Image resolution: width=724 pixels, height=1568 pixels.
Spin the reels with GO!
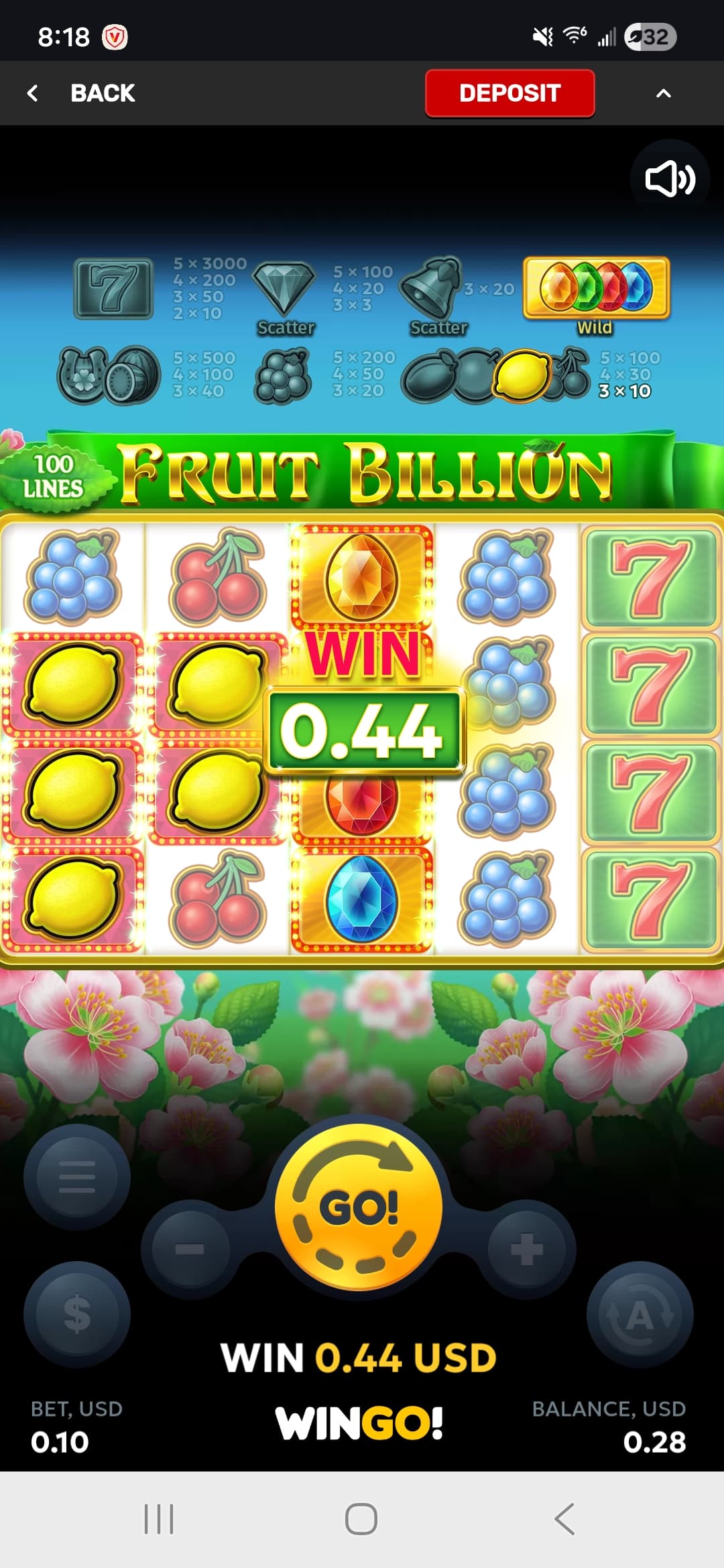[359, 1207]
